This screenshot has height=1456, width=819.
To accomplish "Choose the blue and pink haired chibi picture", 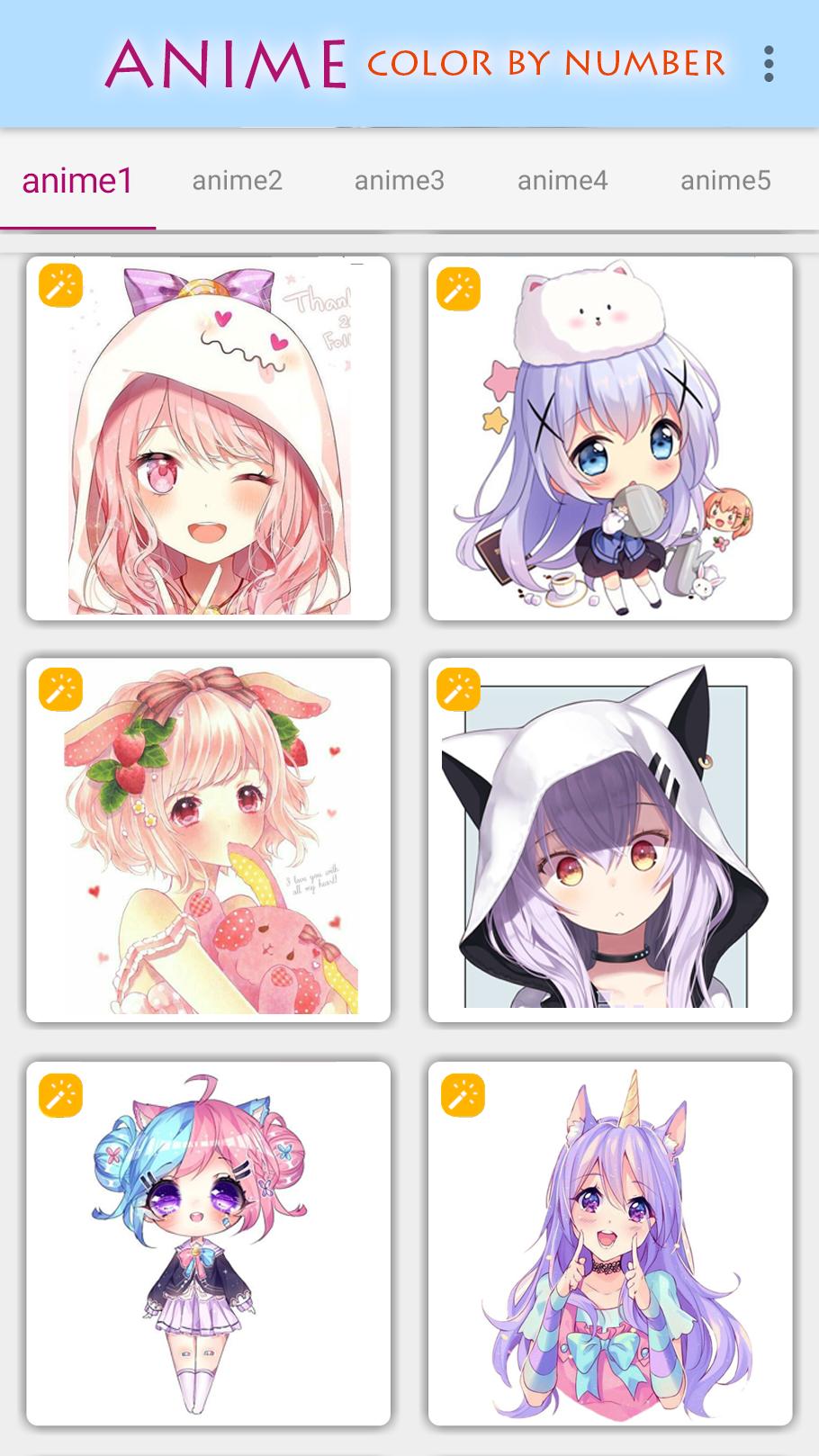I will [209, 1243].
